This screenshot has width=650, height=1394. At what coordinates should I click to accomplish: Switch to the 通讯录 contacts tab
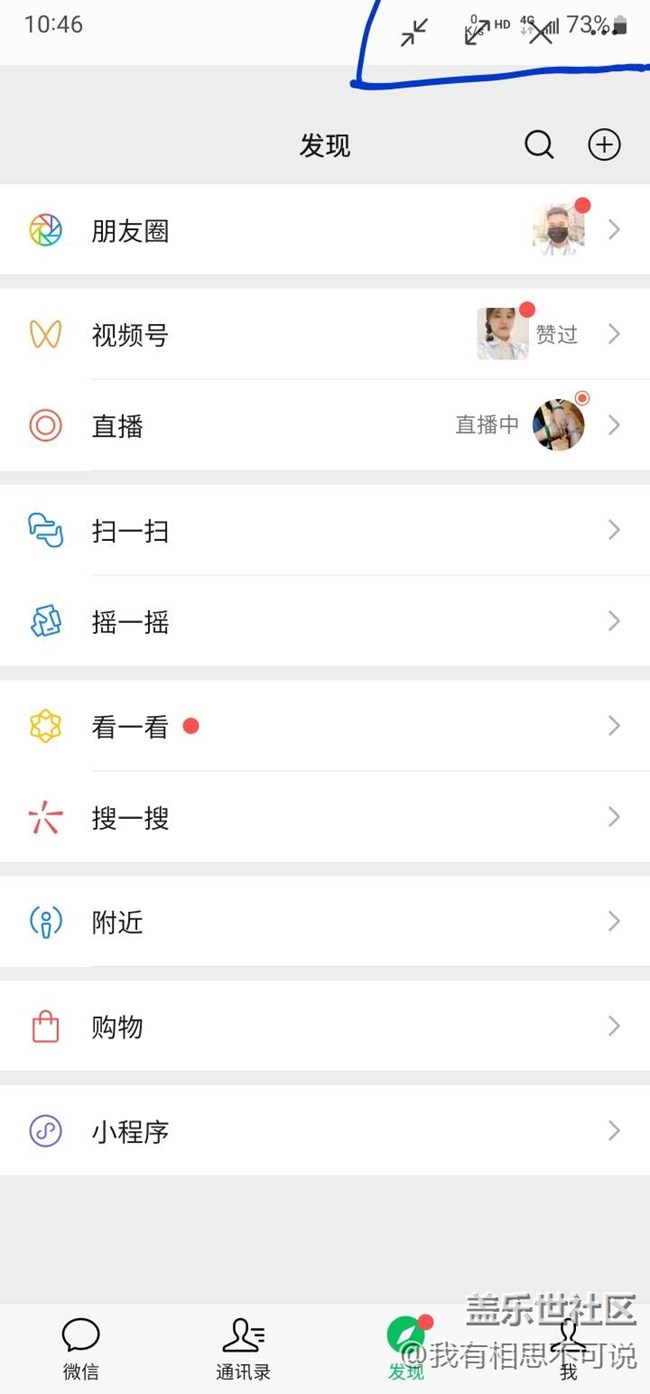tap(243, 1348)
